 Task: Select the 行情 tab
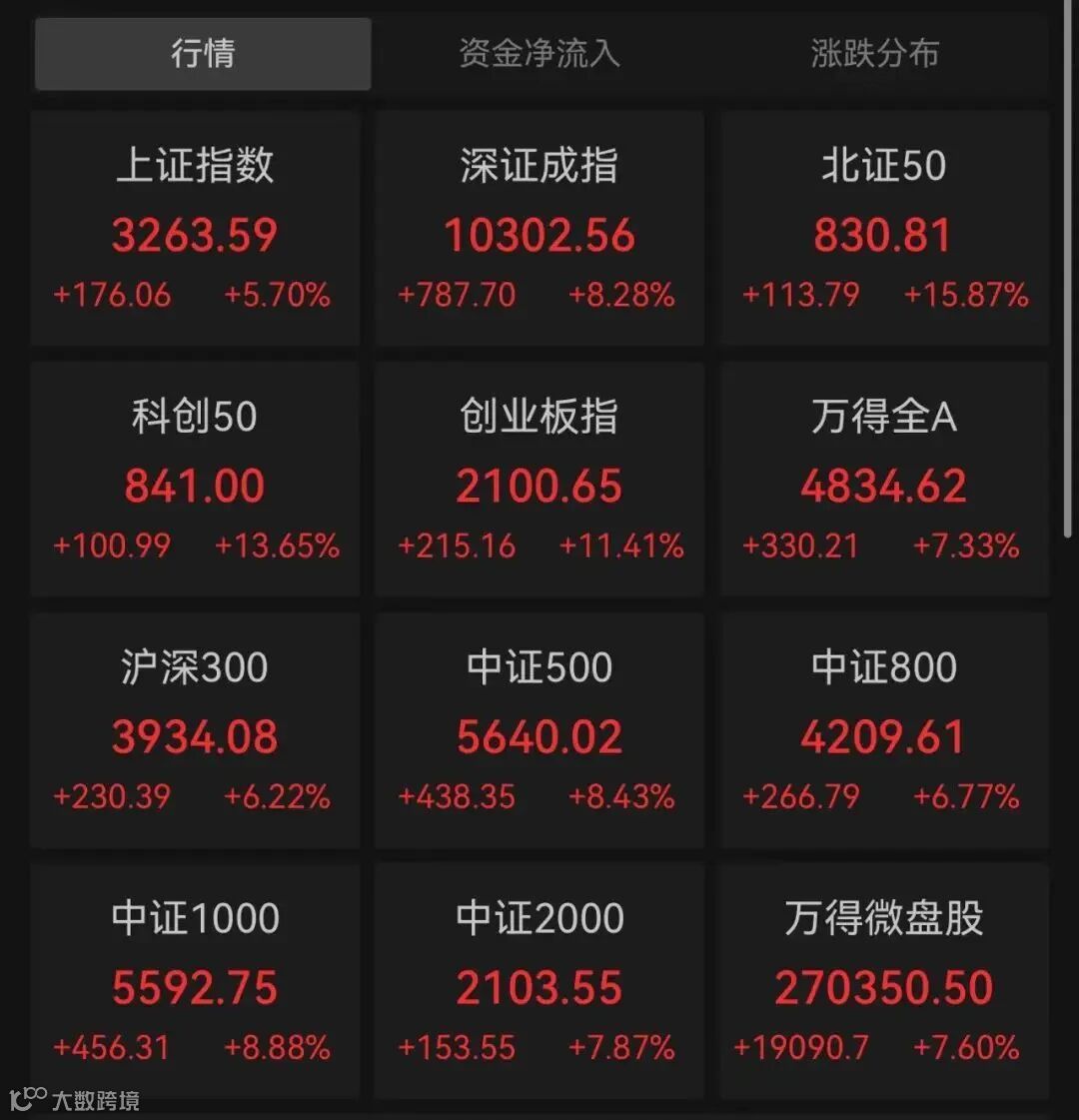pyautogui.click(x=203, y=54)
